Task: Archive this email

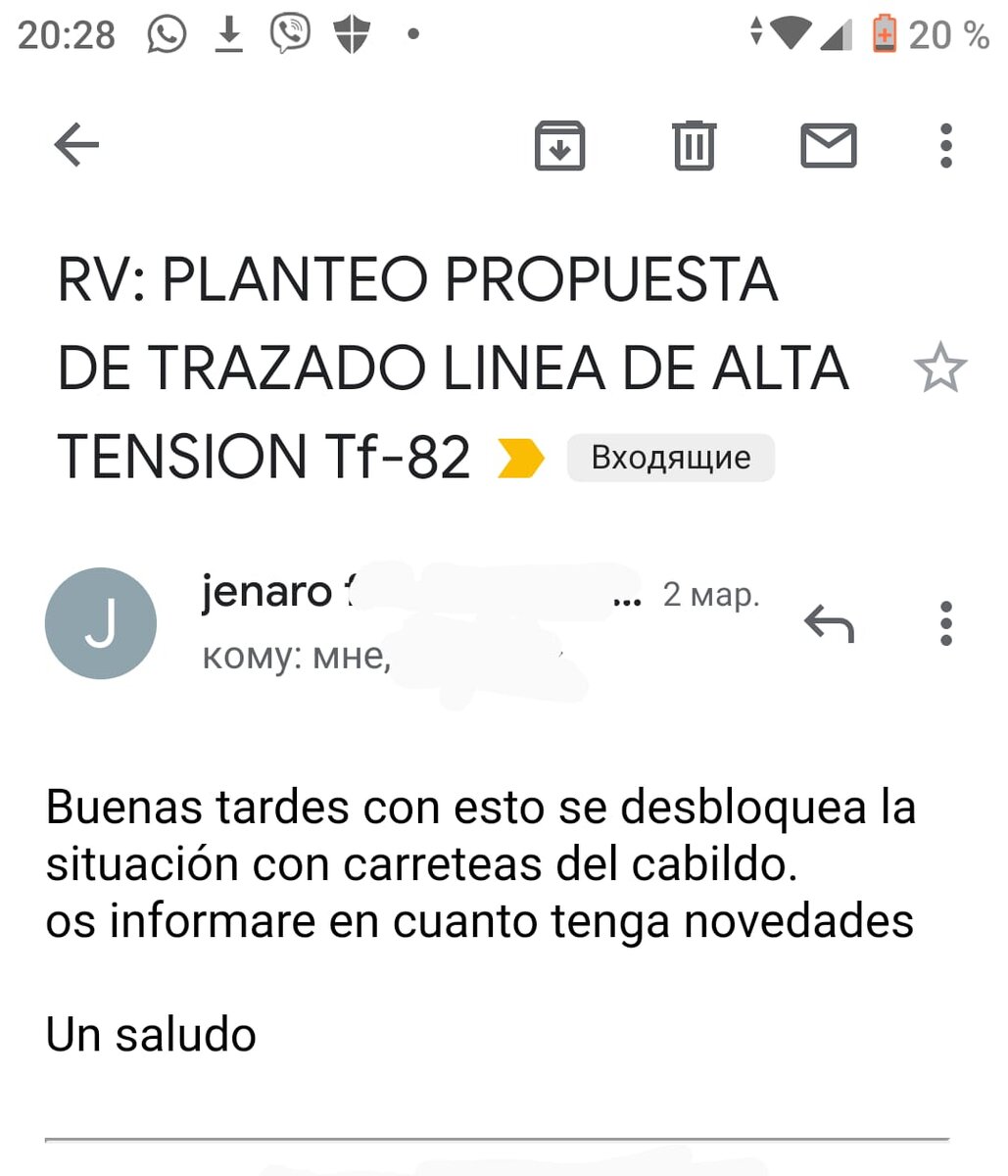Action: [559, 146]
